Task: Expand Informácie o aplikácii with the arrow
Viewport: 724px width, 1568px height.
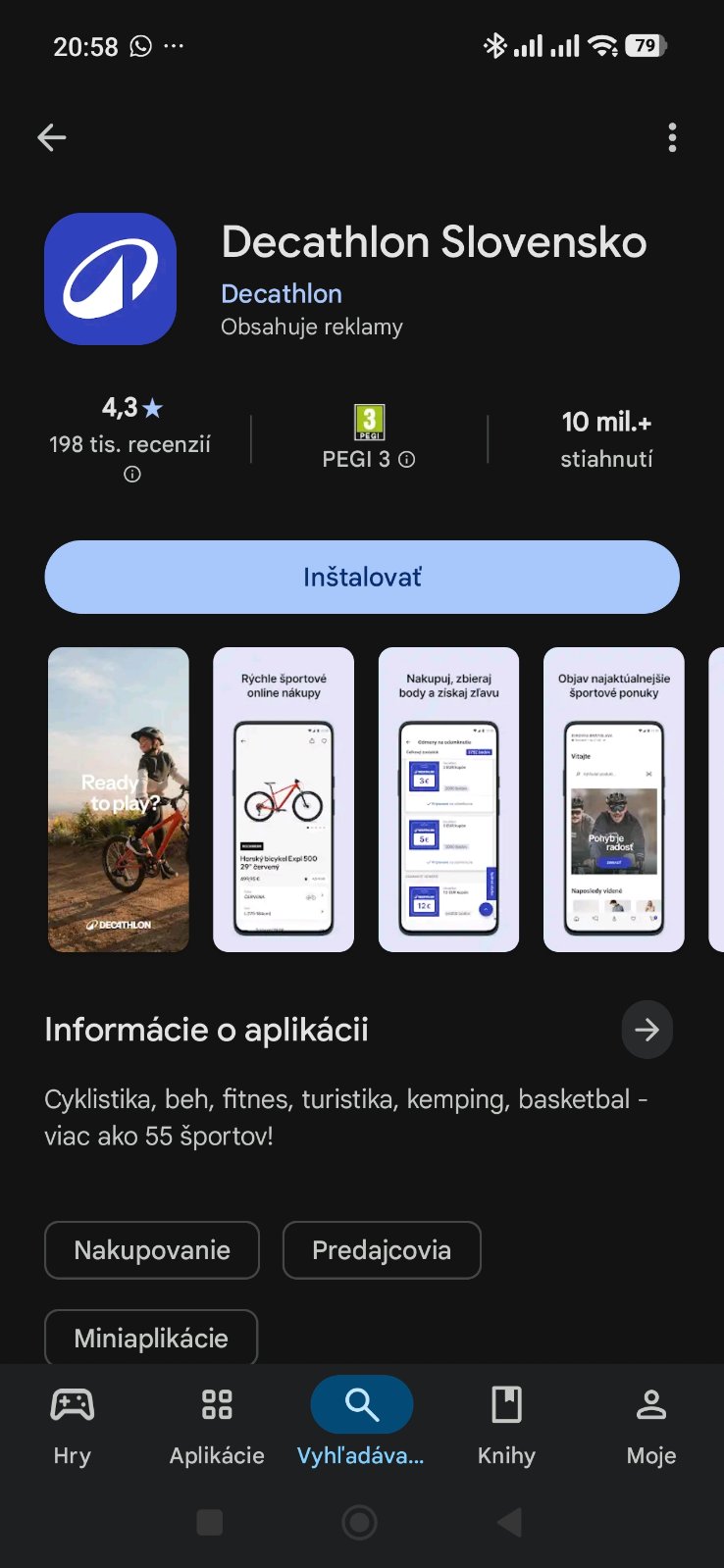Action: tap(646, 1030)
